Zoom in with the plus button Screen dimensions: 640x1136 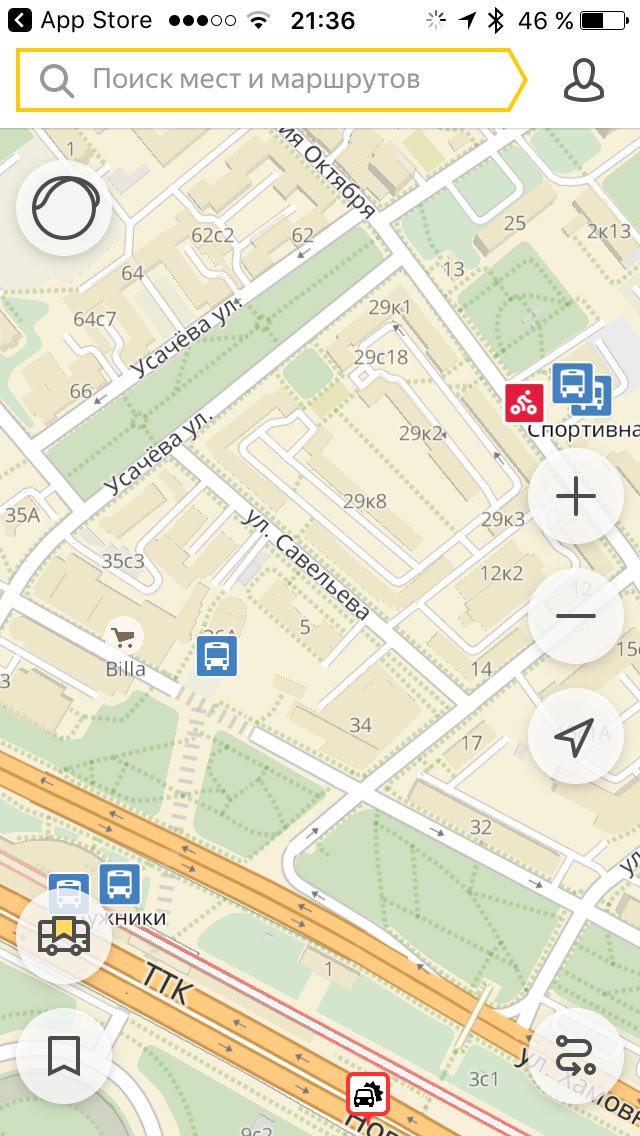point(575,497)
